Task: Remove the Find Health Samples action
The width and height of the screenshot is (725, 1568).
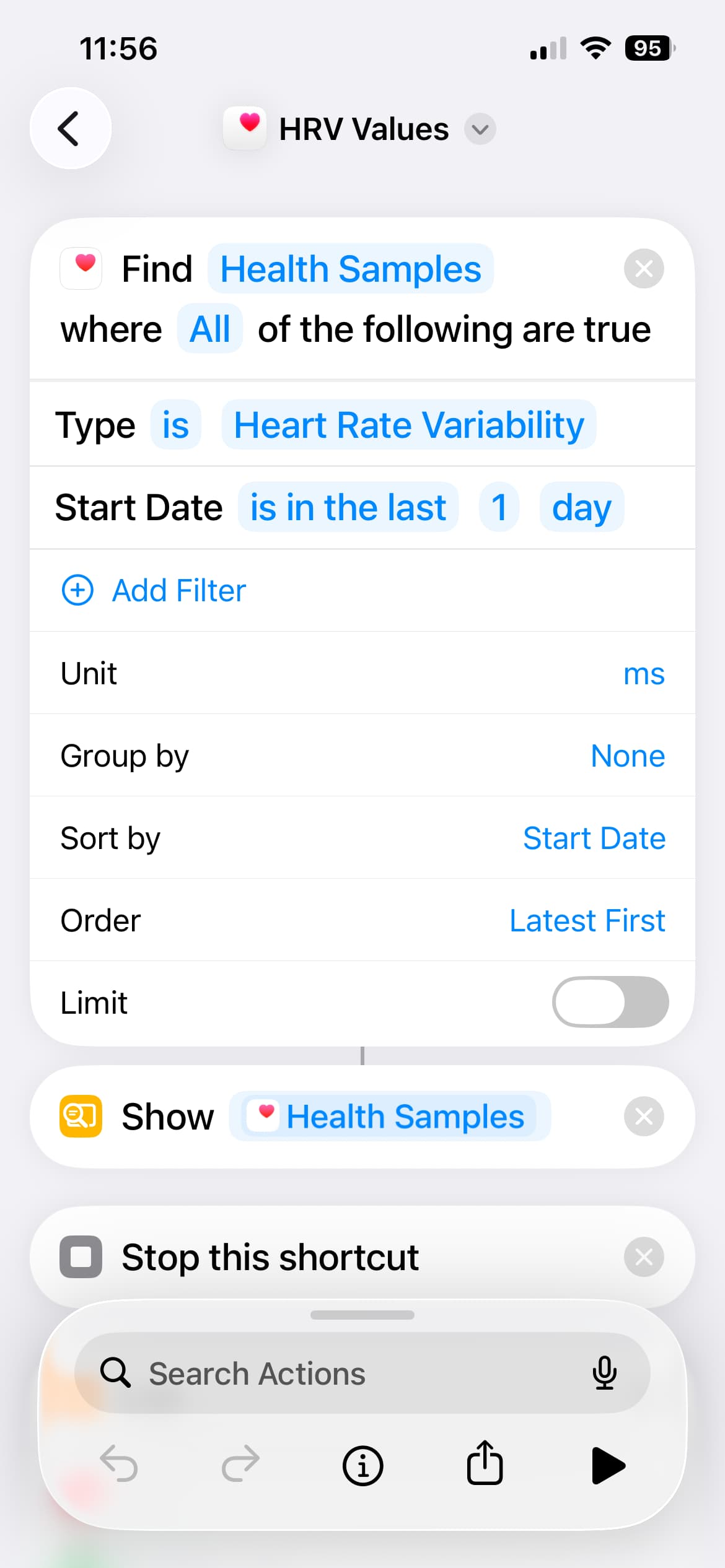Action: click(x=643, y=269)
